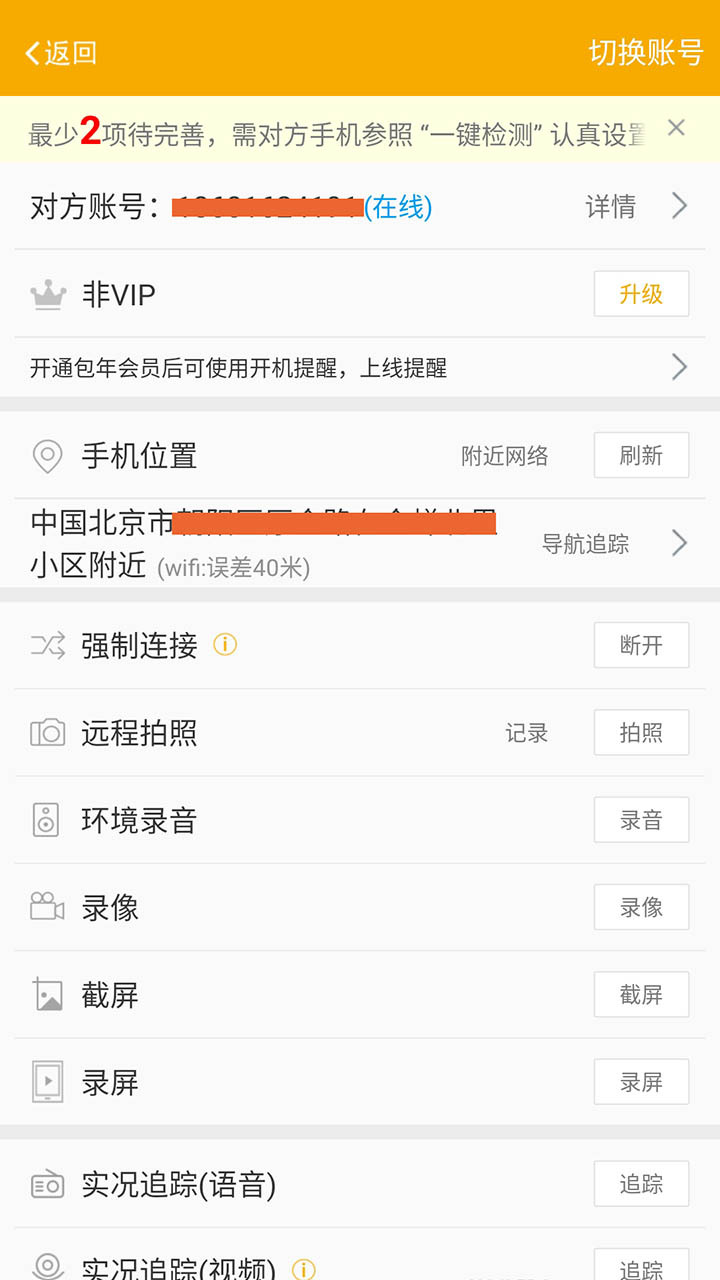The image size is (720, 1280).
Task: Tap 拍照 to take a remote photo
Action: (641, 733)
